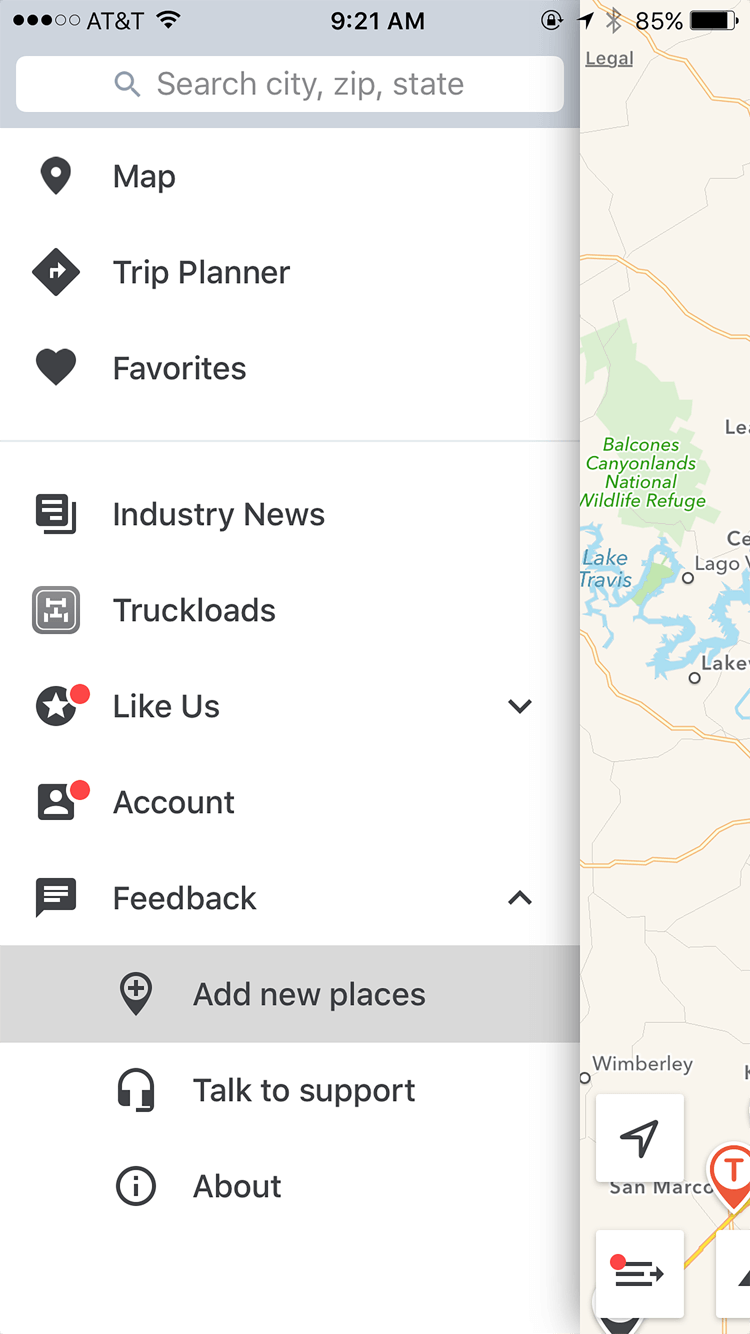Image resolution: width=750 pixels, height=1334 pixels.
Task: Open the filter list button on the map
Action: pos(640,1274)
